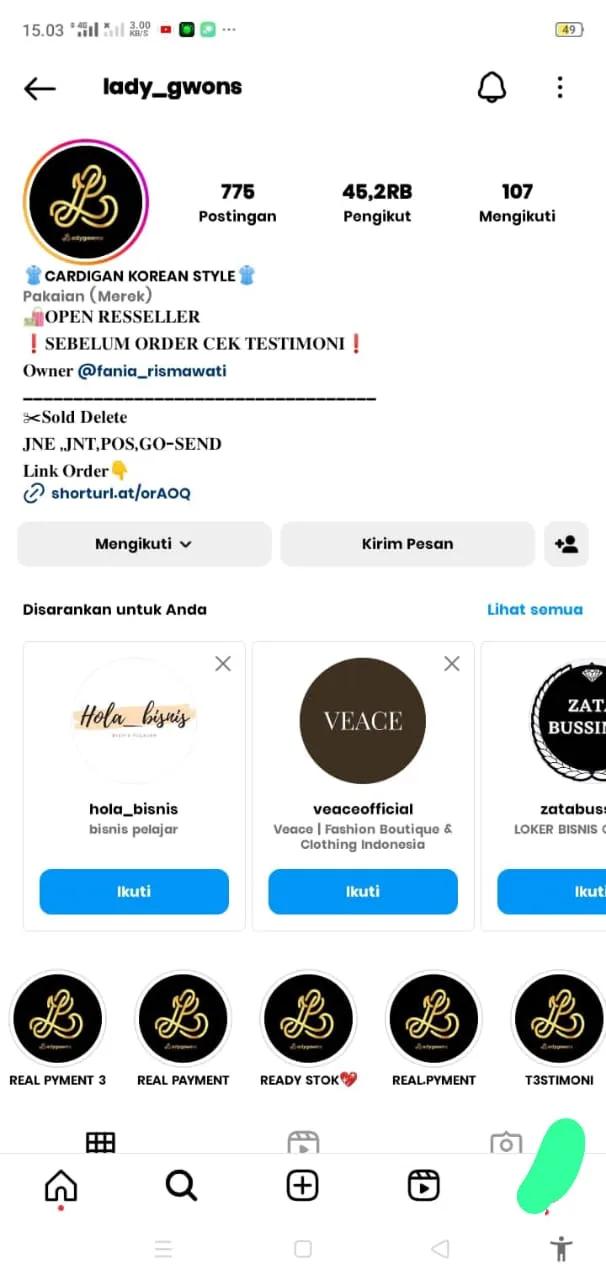Open Lihat semua suggested accounts
606x1280 pixels.
click(x=534, y=609)
